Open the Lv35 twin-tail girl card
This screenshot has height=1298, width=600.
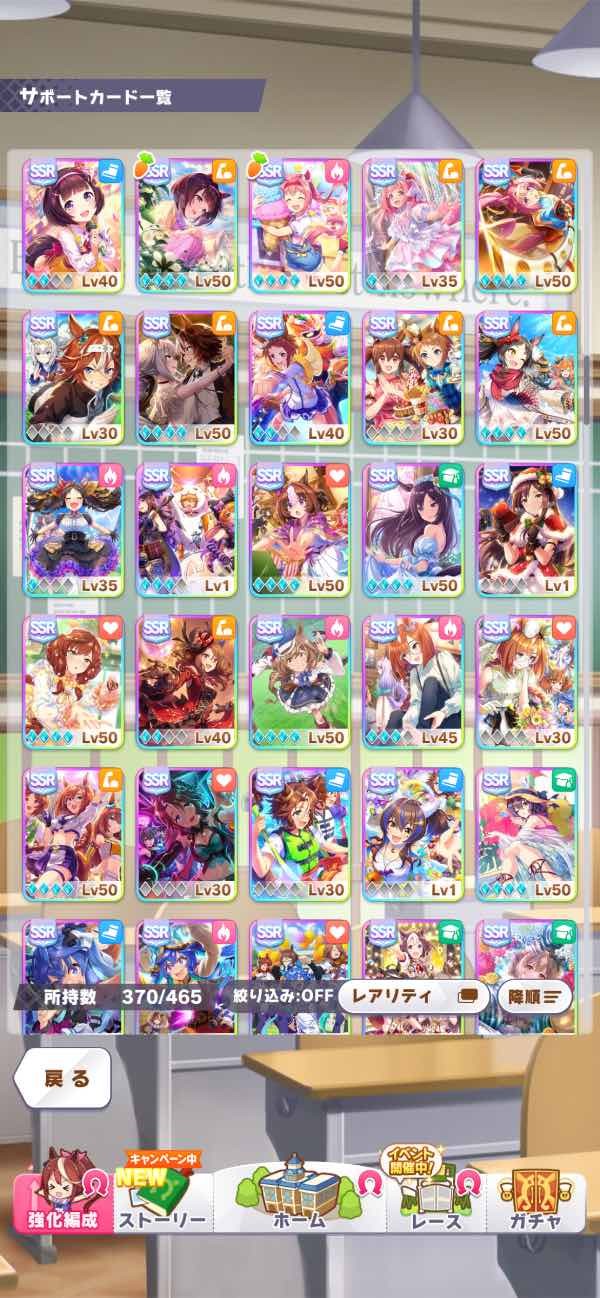[73, 528]
